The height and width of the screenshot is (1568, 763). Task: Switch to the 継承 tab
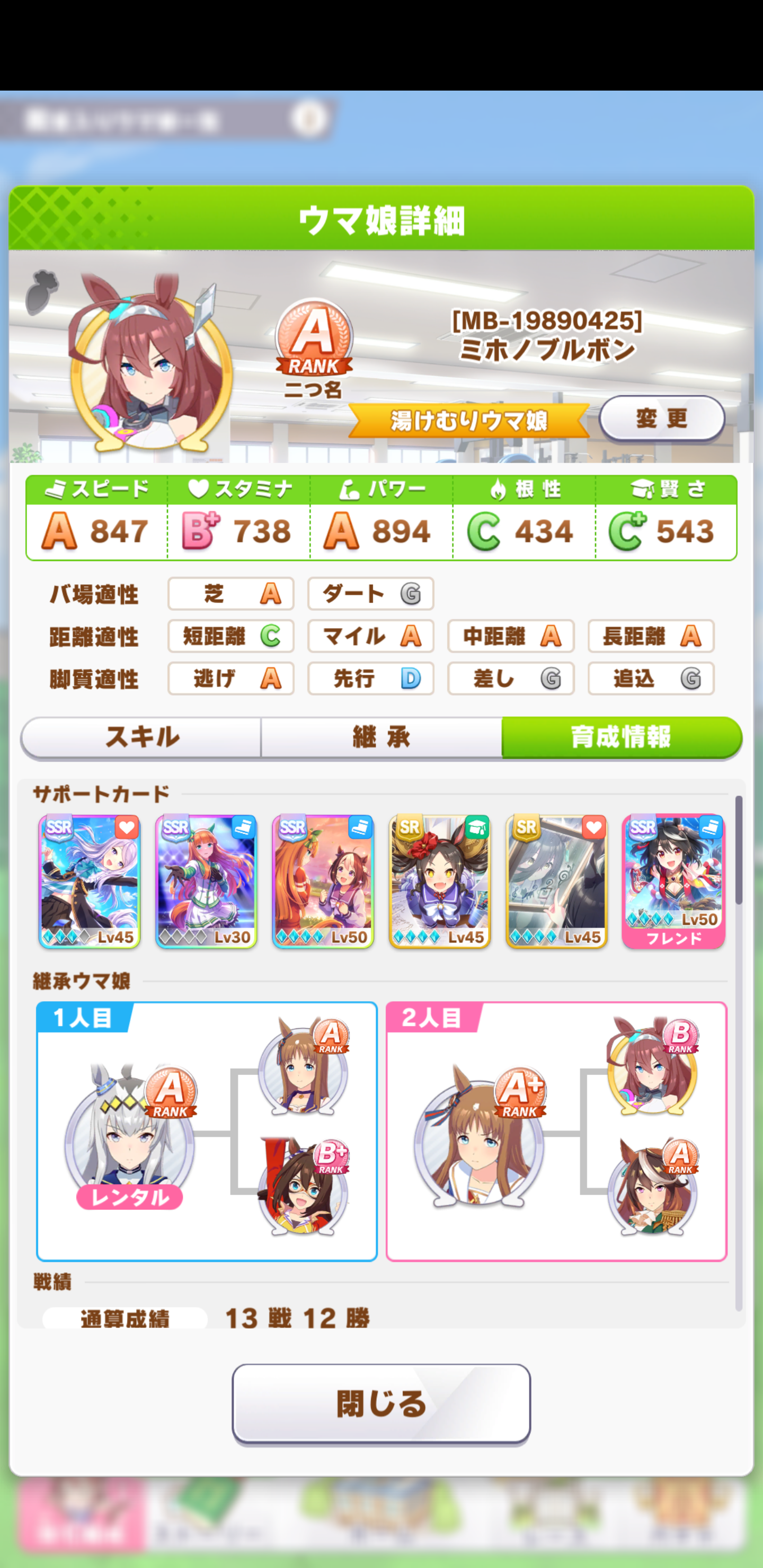[381, 737]
